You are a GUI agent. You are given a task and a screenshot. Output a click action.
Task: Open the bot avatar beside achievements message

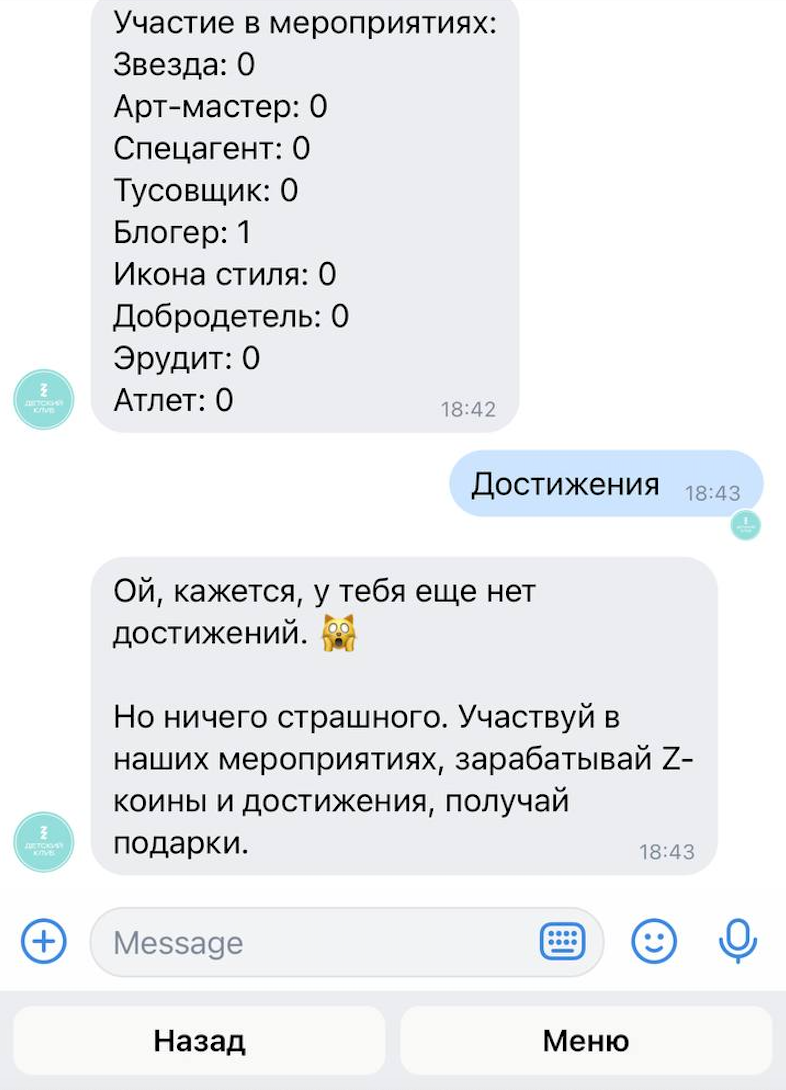[x=43, y=842]
